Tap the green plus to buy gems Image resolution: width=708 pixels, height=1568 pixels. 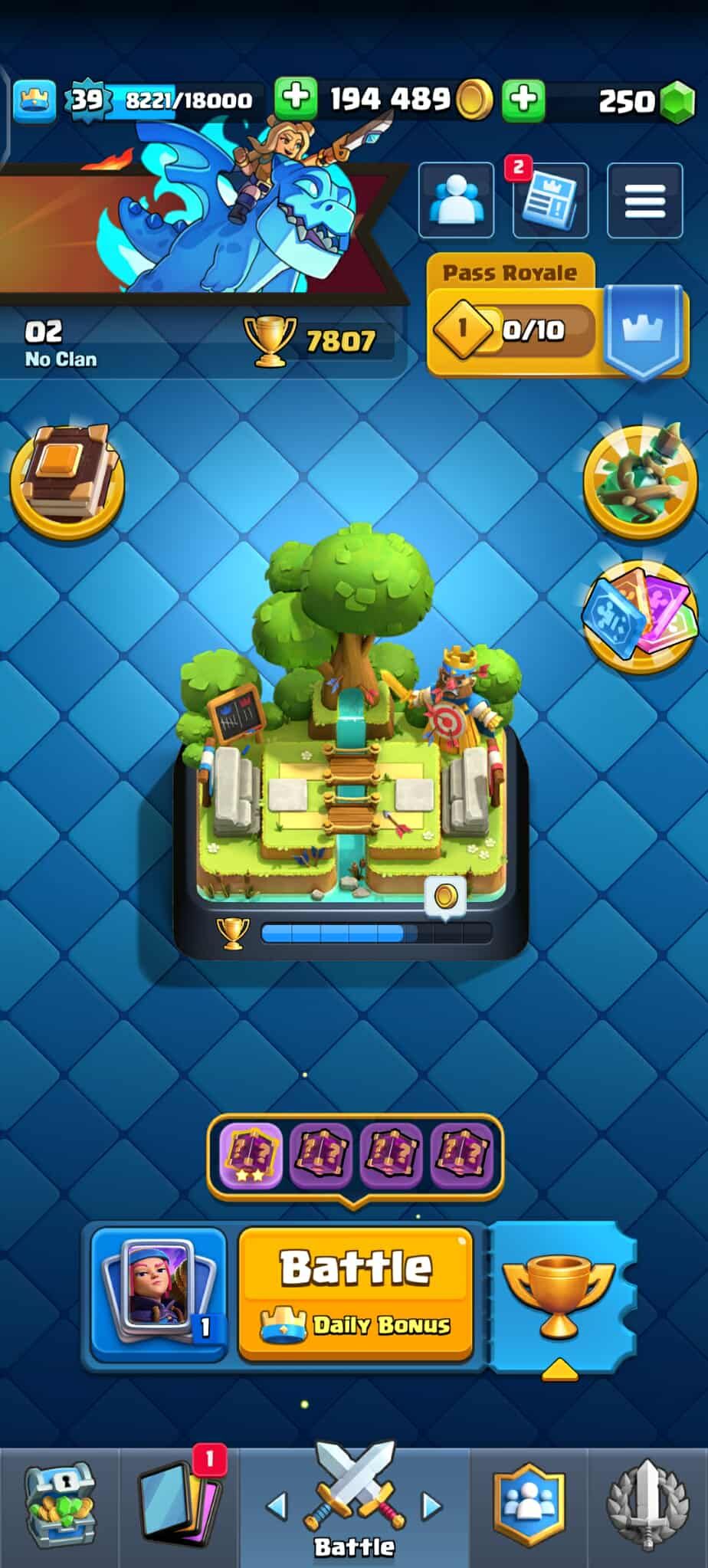coord(523,100)
